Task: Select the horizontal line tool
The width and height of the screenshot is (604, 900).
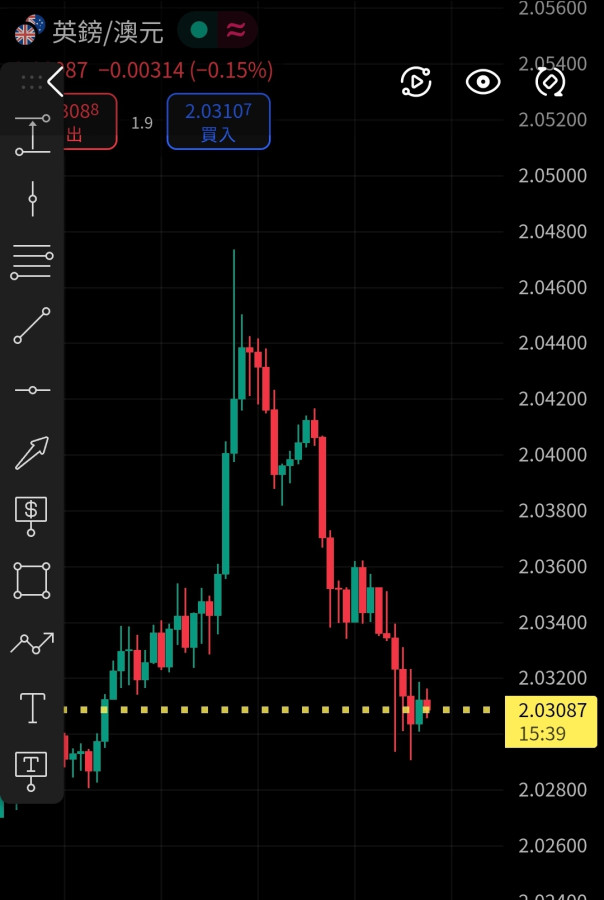Action: pos(32,390)
